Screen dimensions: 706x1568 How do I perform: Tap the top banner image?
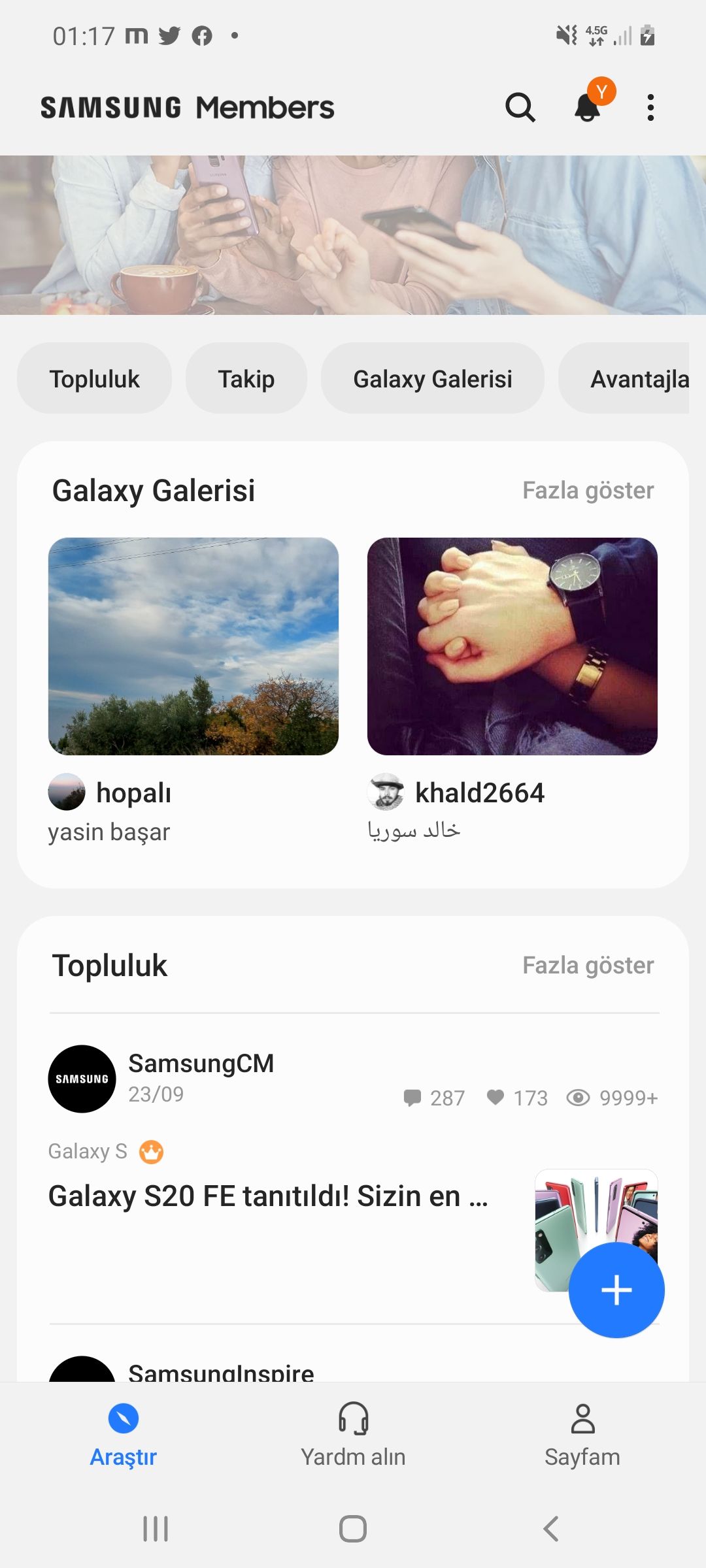pos(353,235)
